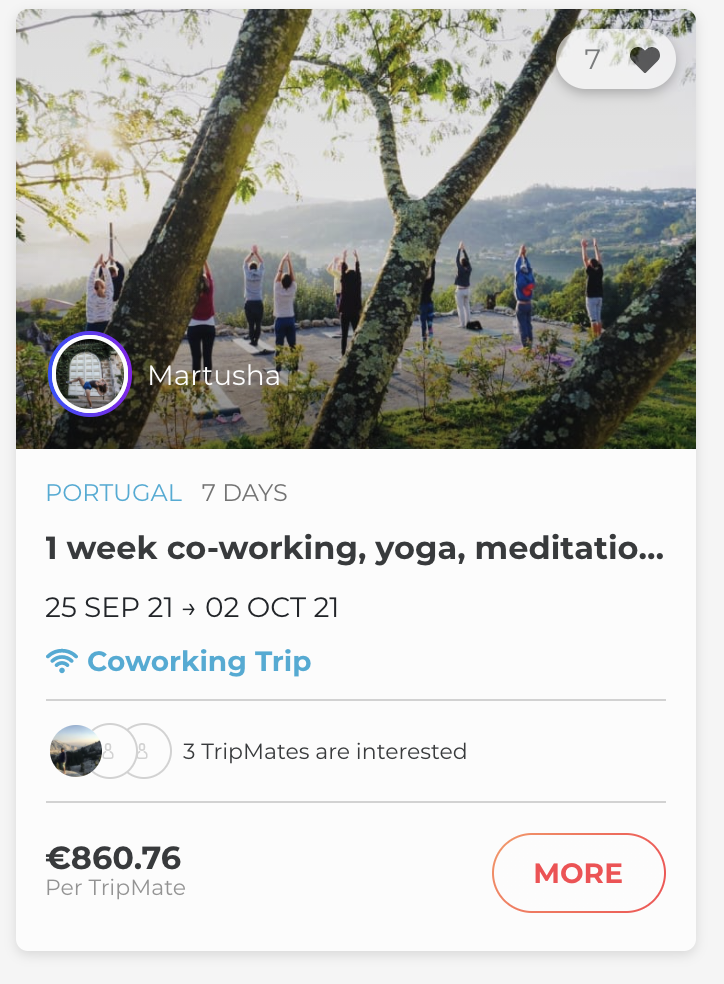Image resolution: width=724 pixels, height=984 pixels.
Task: View the 3 interested TripMates
Action: (323, 751)
